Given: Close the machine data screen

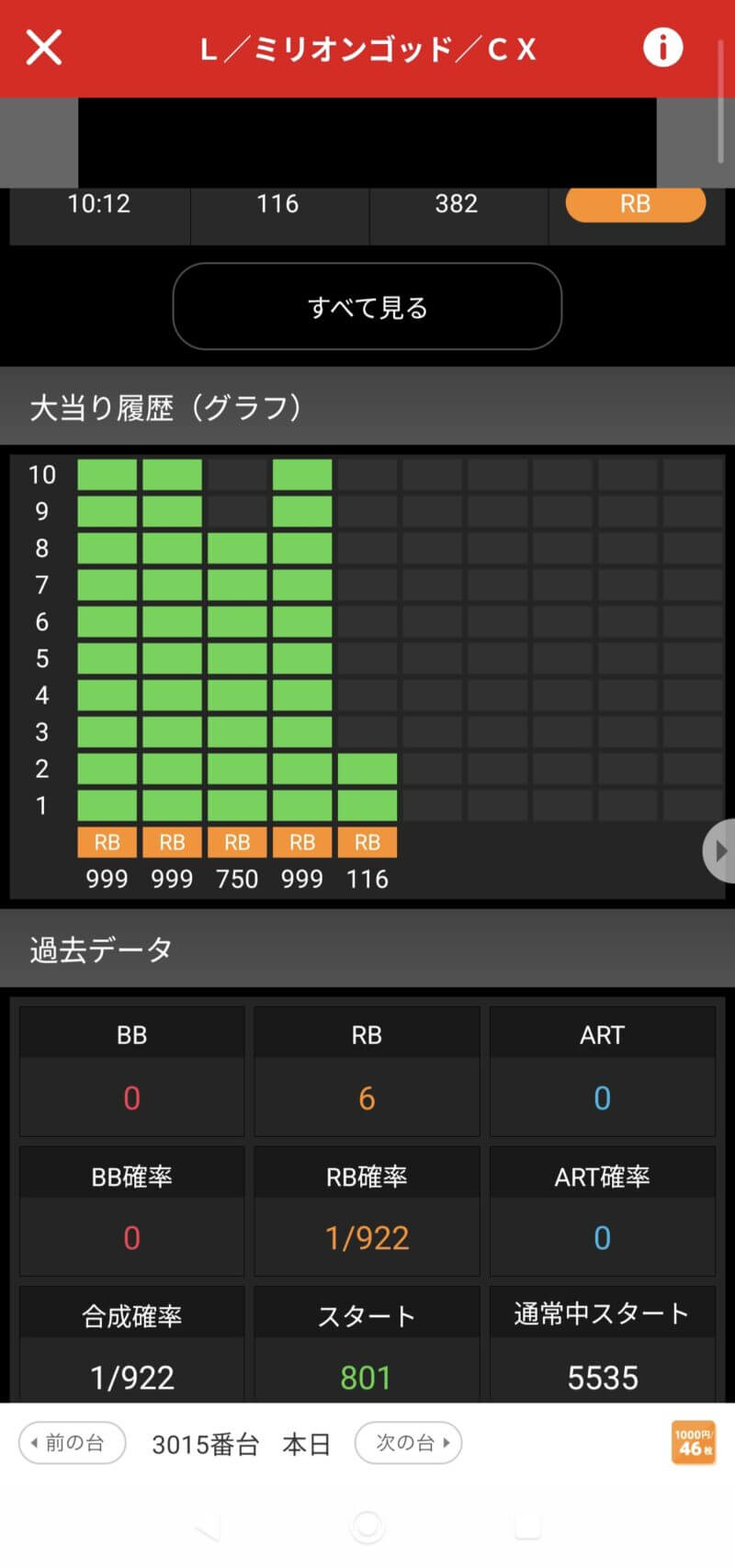Looking at the screenshot, I should [43, 47].
